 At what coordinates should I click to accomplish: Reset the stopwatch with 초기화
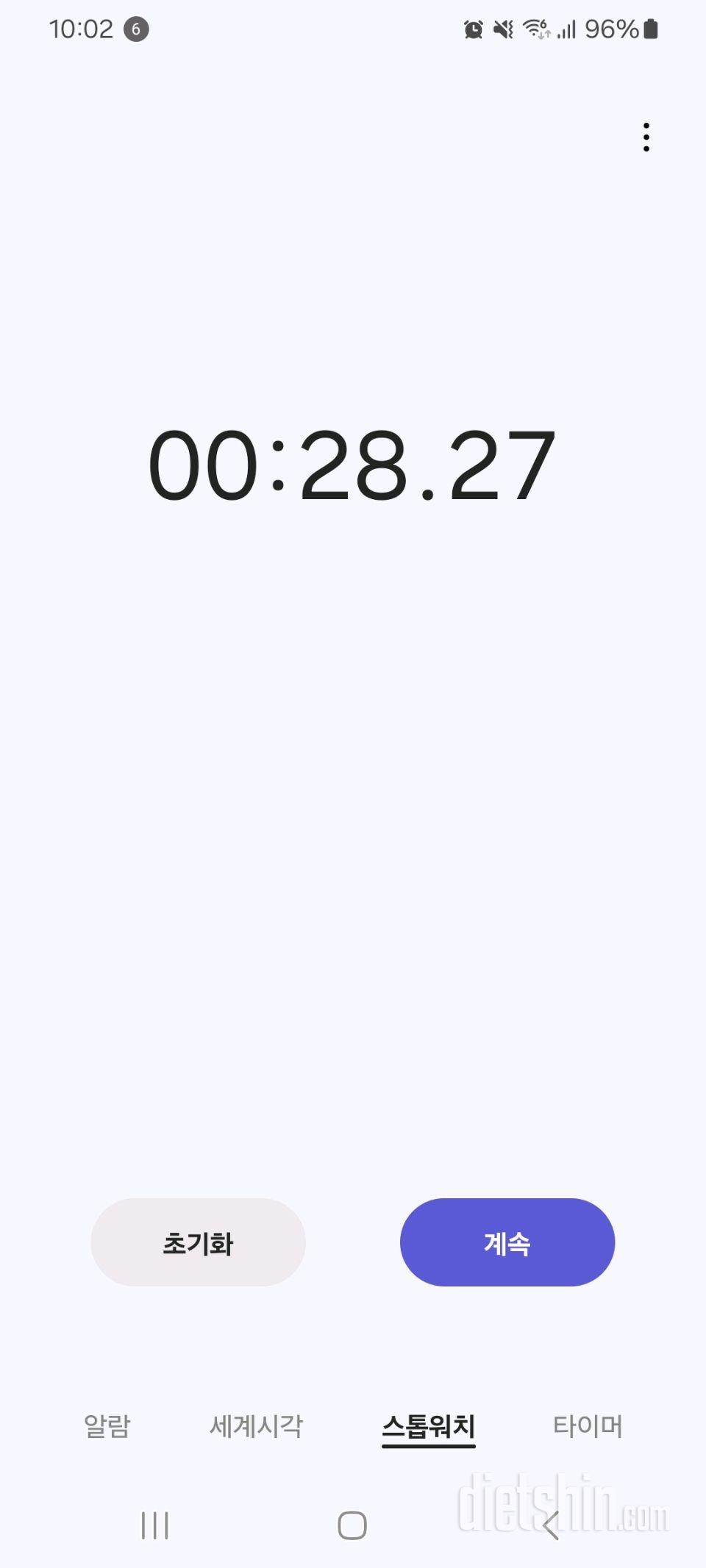click(x=198, y=1242)
